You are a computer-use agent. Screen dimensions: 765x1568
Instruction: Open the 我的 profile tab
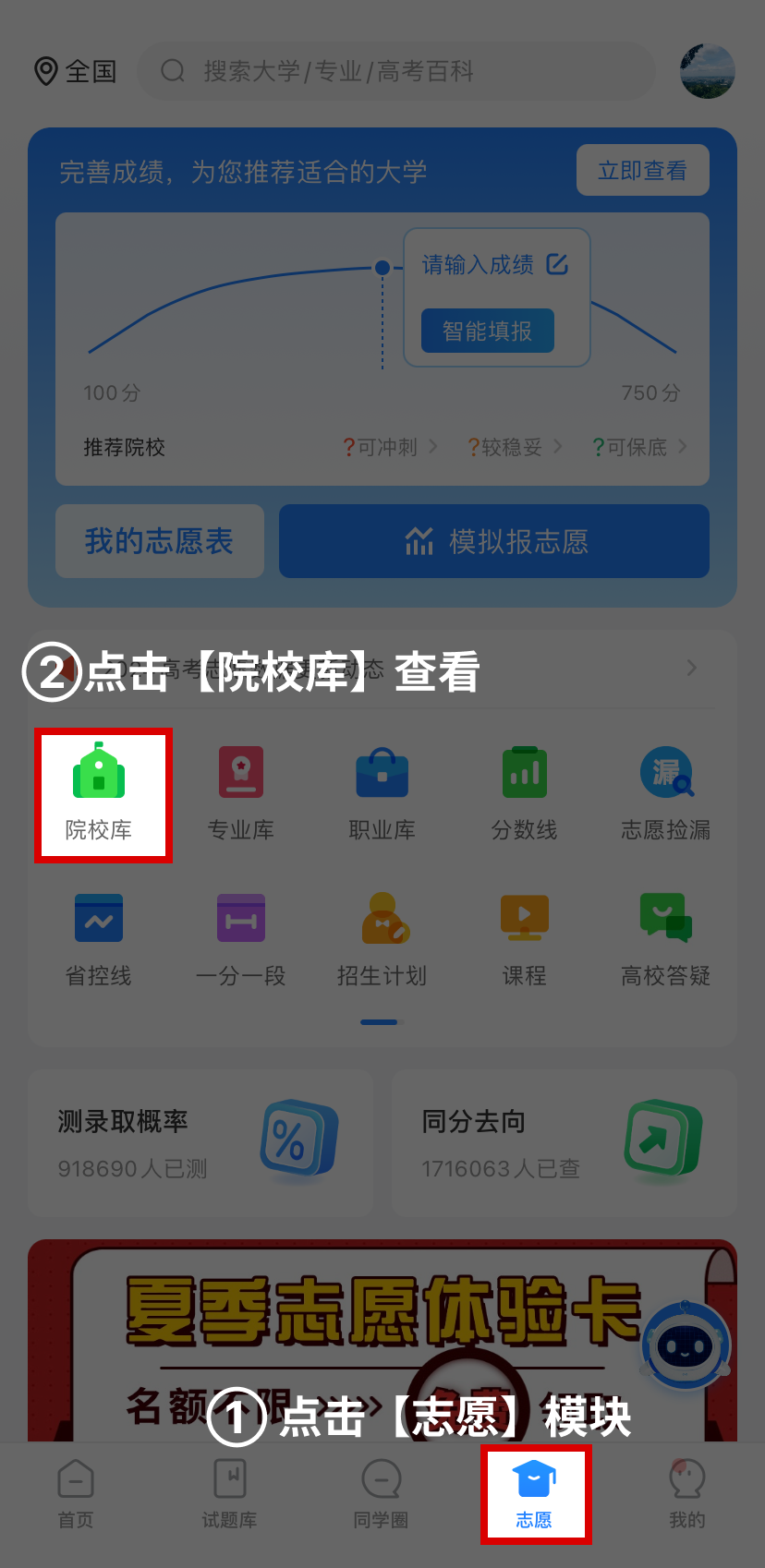(x=686, y=1494)
